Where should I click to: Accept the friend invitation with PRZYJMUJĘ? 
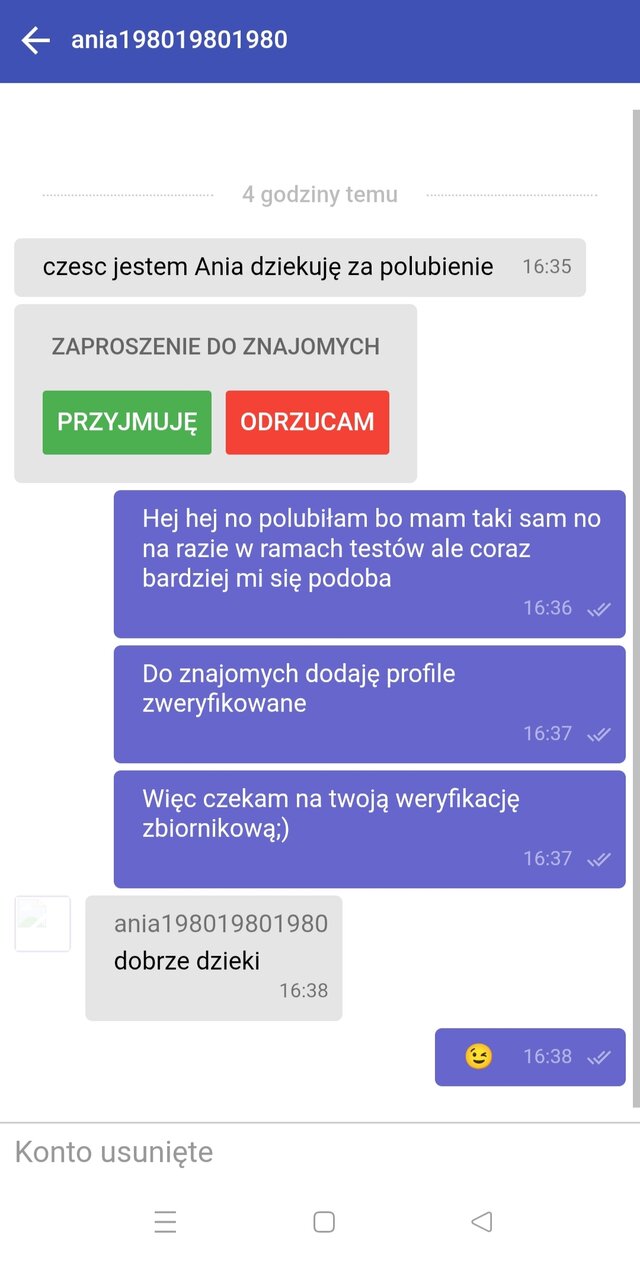pyautogui.click(x=127, y=422)
